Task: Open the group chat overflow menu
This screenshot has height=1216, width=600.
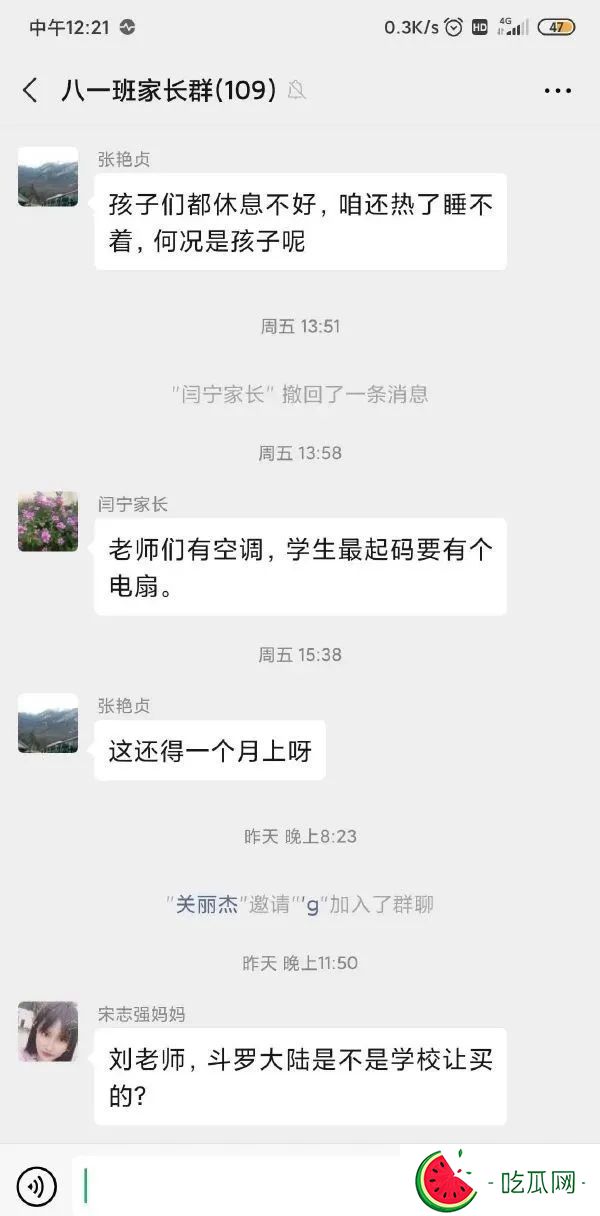Action: pos(557,91)
